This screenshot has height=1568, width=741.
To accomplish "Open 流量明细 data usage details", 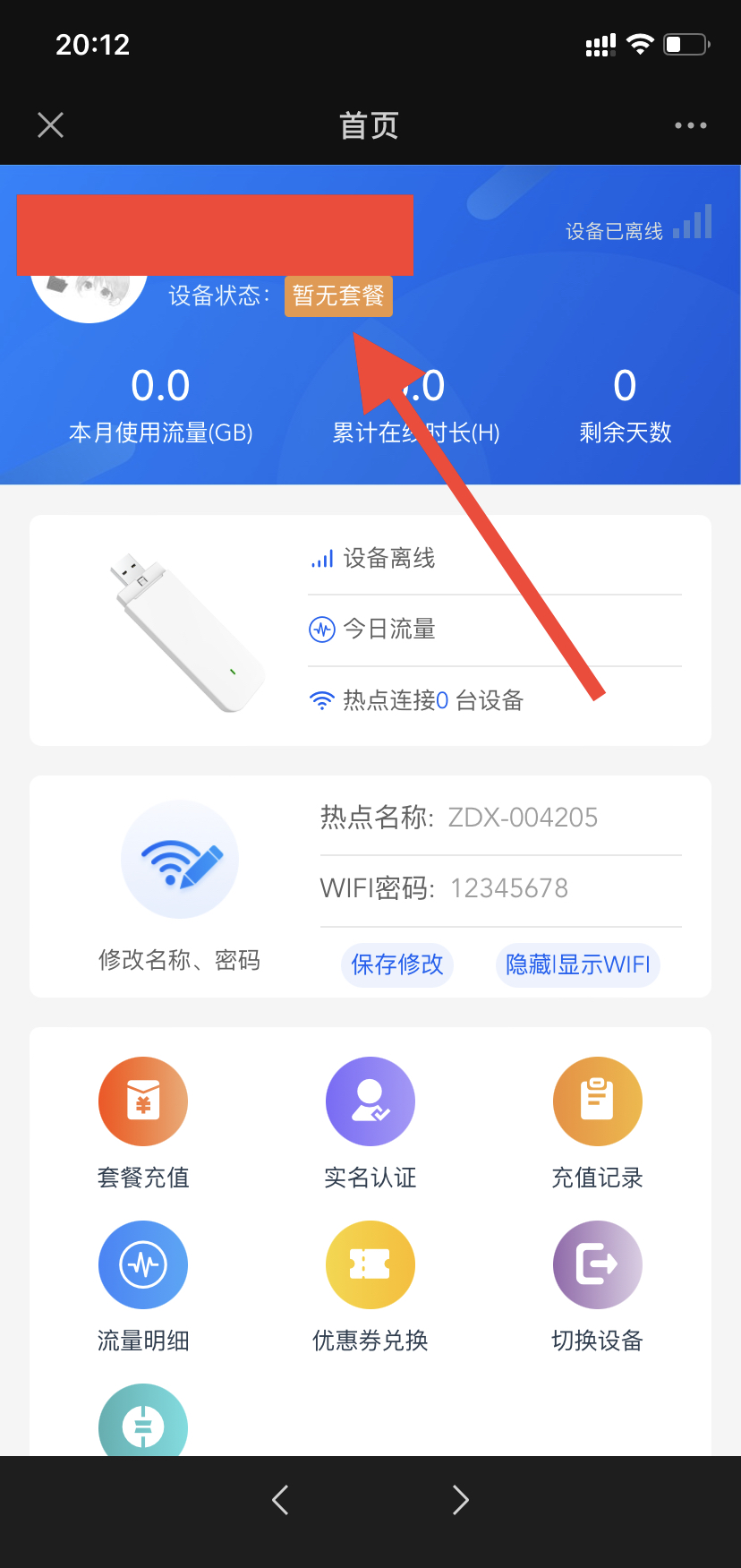I will [143, 1265].
